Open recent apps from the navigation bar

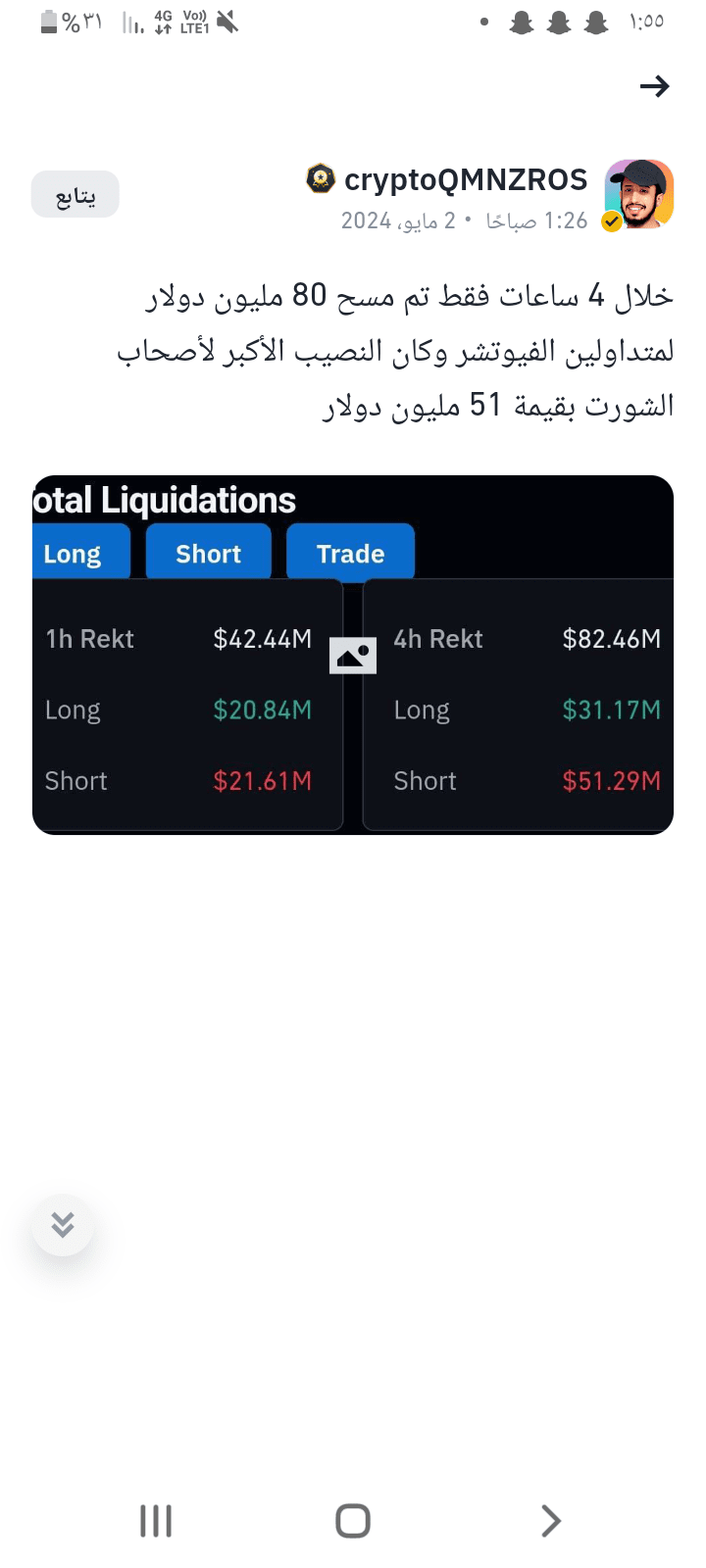tap(156, 1521)
